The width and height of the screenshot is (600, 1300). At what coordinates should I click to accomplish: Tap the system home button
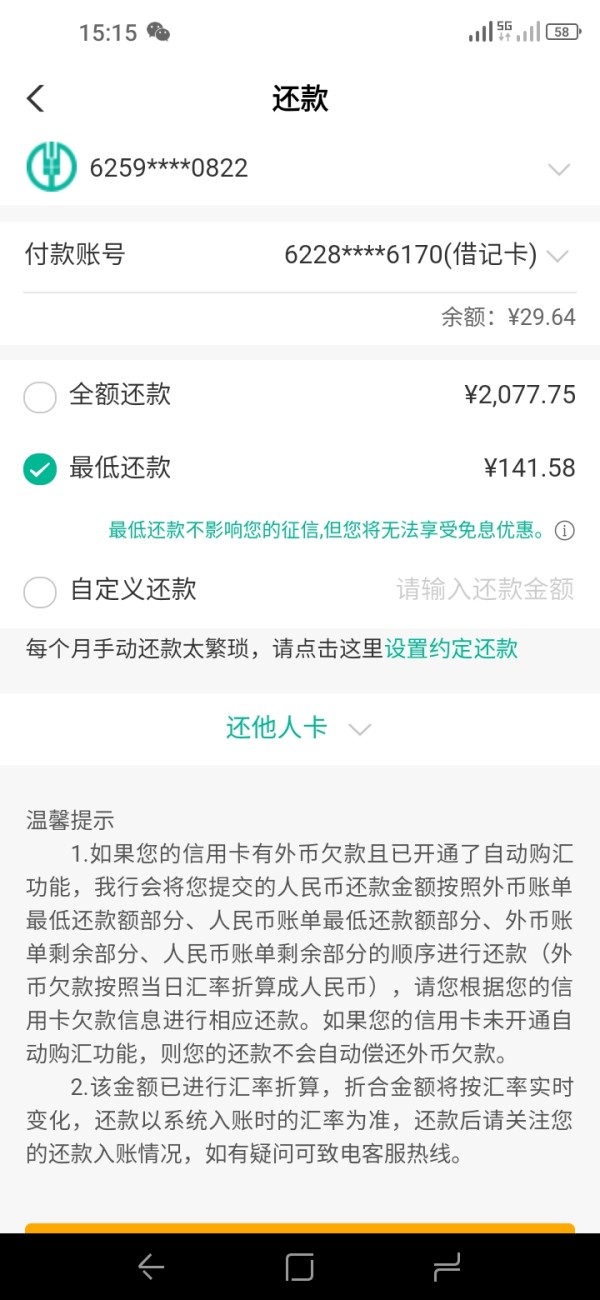299,1268
